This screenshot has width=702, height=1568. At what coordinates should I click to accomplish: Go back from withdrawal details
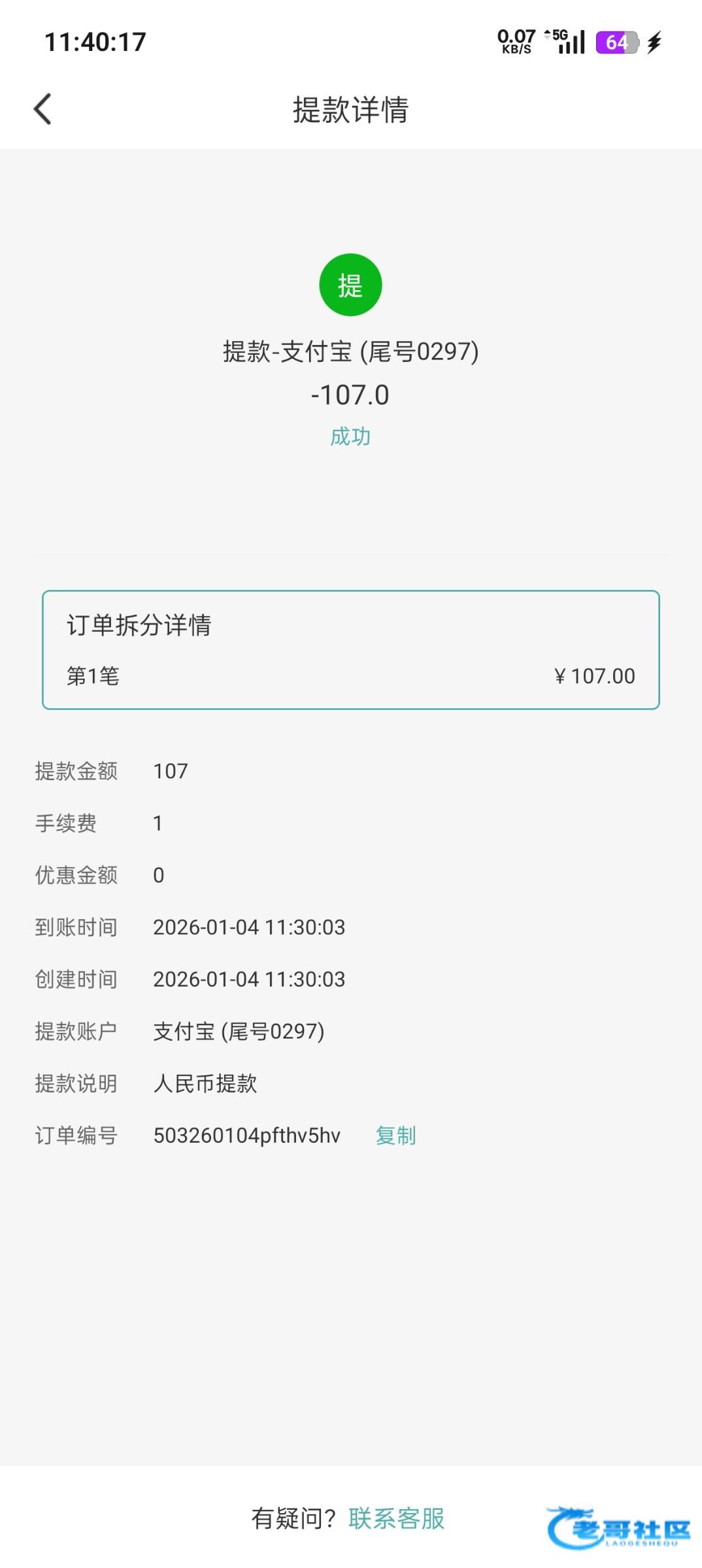click(42, 109)
